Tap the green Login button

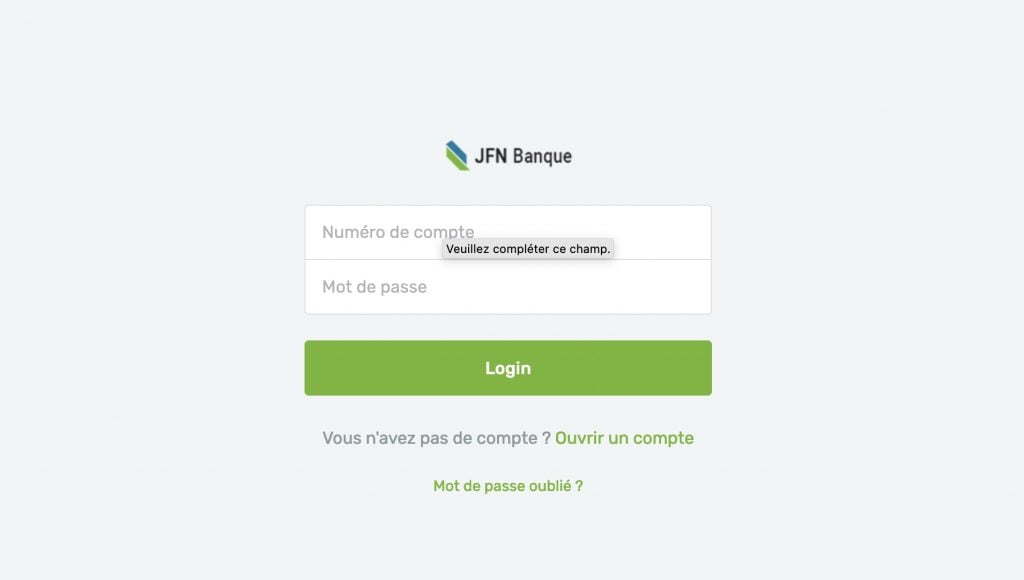[508, 368]
